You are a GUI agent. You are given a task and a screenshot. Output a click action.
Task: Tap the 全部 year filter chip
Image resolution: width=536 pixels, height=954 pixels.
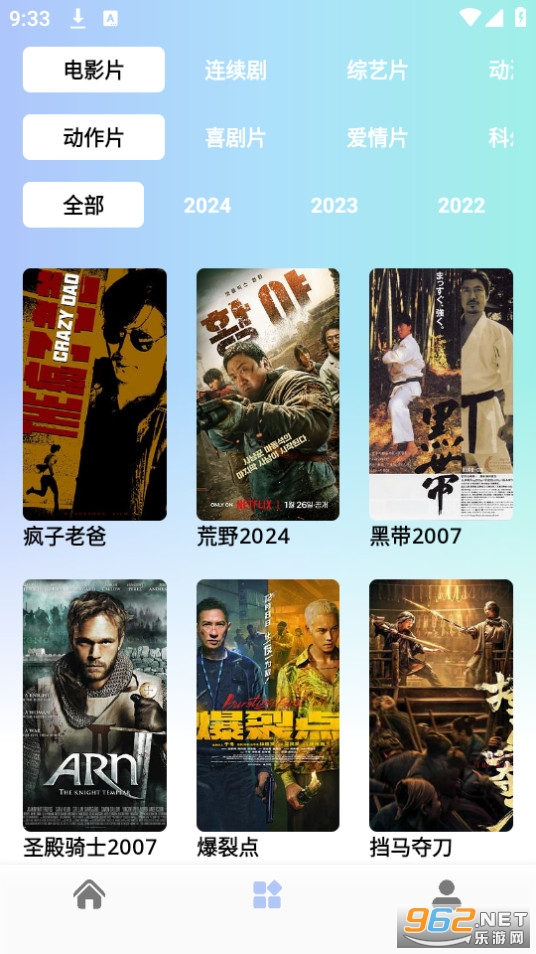click(x=83, y=205)
